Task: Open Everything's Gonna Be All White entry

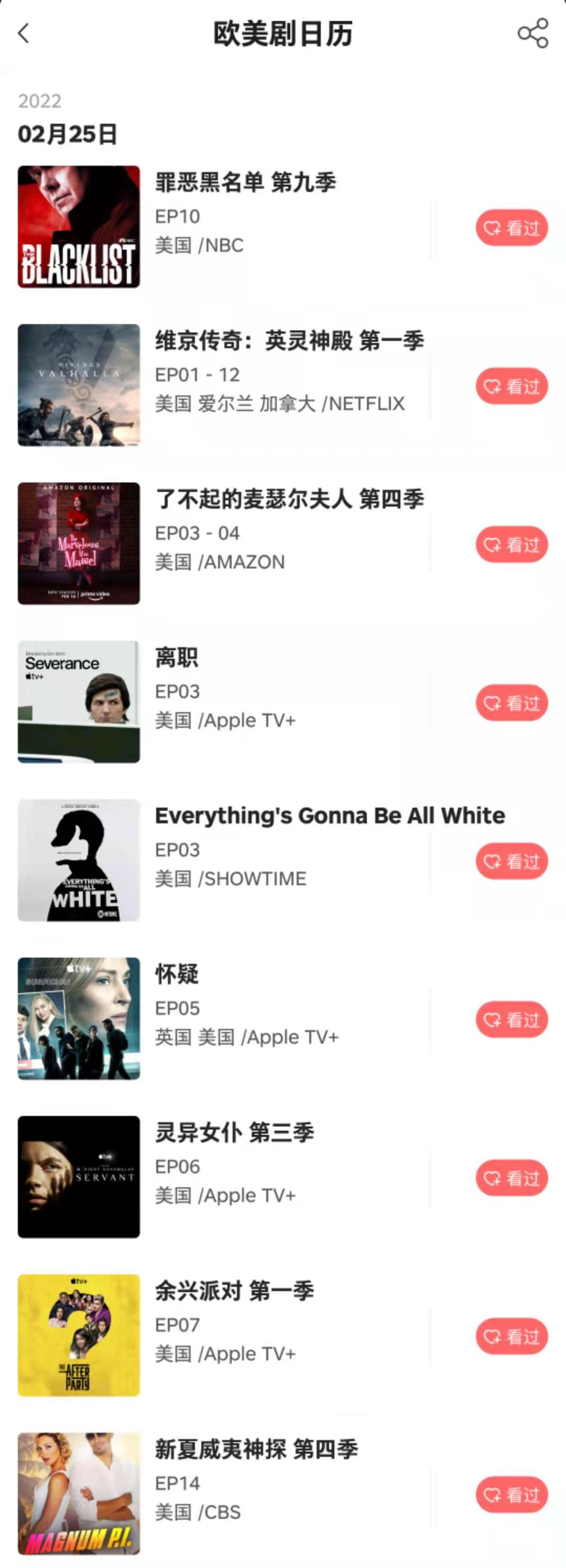Action: [329, 815]
